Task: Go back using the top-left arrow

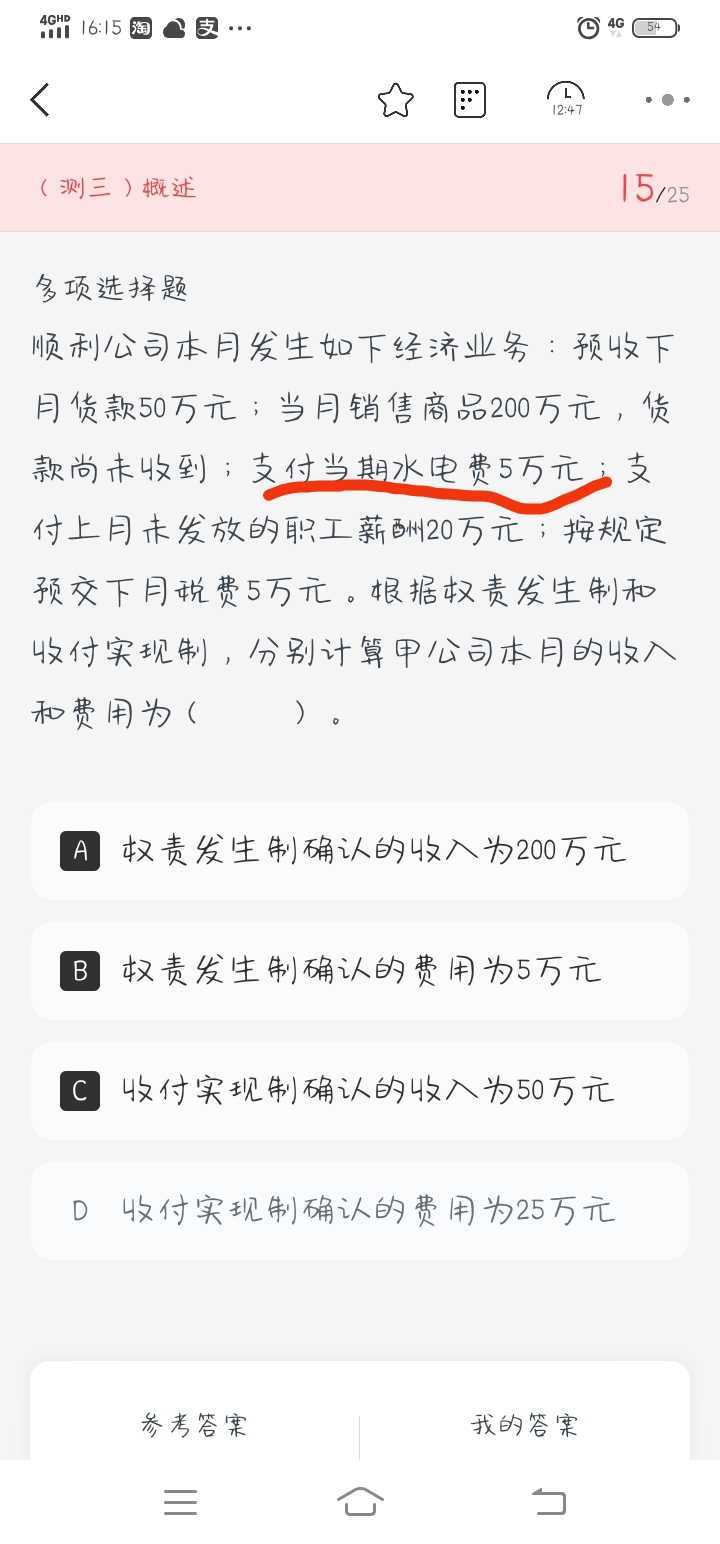Action: tap(40, 100)
